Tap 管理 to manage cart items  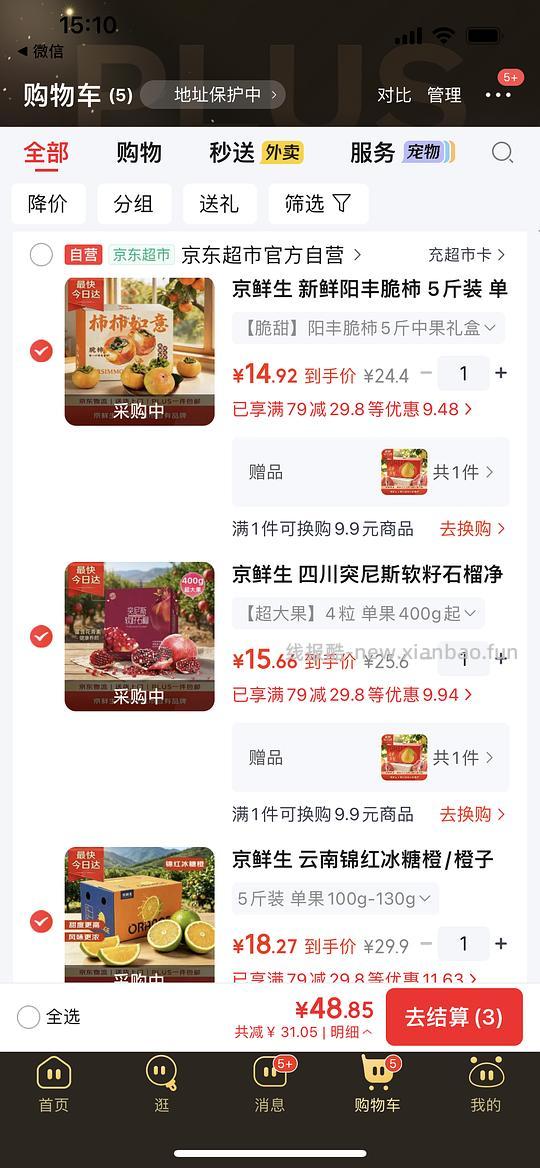click(x=445, y=95)
